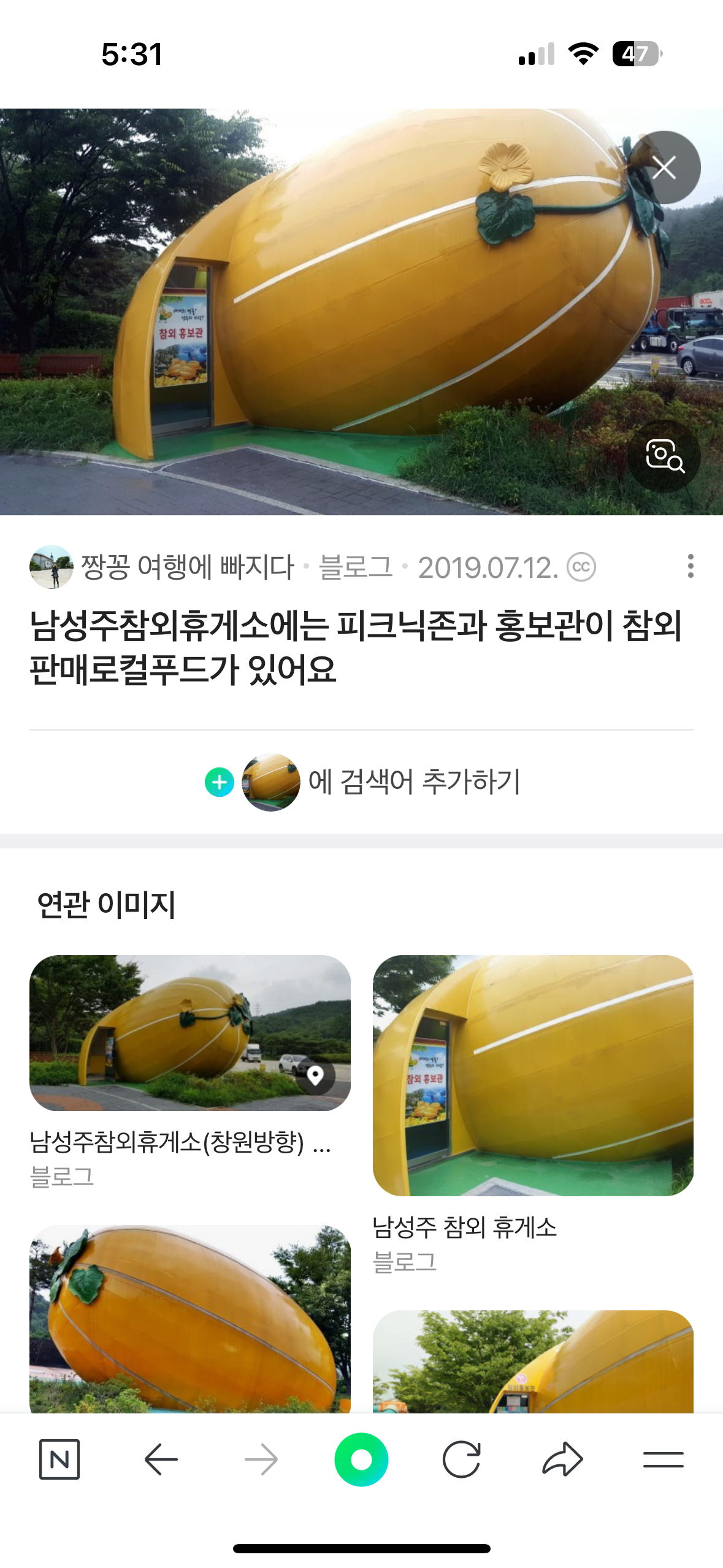Reload the current page
Viewport: 723px width, 1568px height.
[x=461, y=1459]
